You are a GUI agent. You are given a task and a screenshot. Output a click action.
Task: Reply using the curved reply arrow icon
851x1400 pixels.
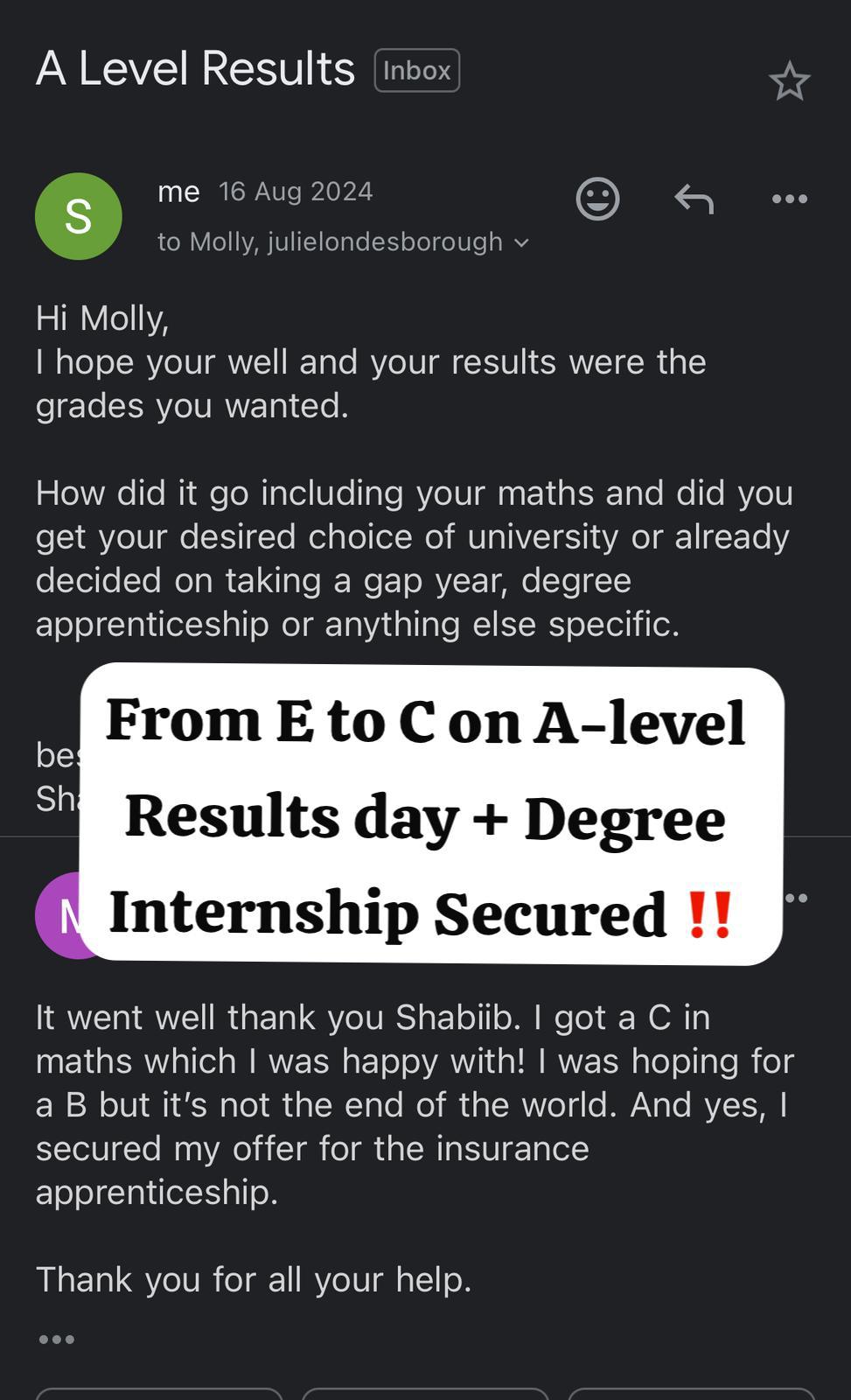(694, 199)
